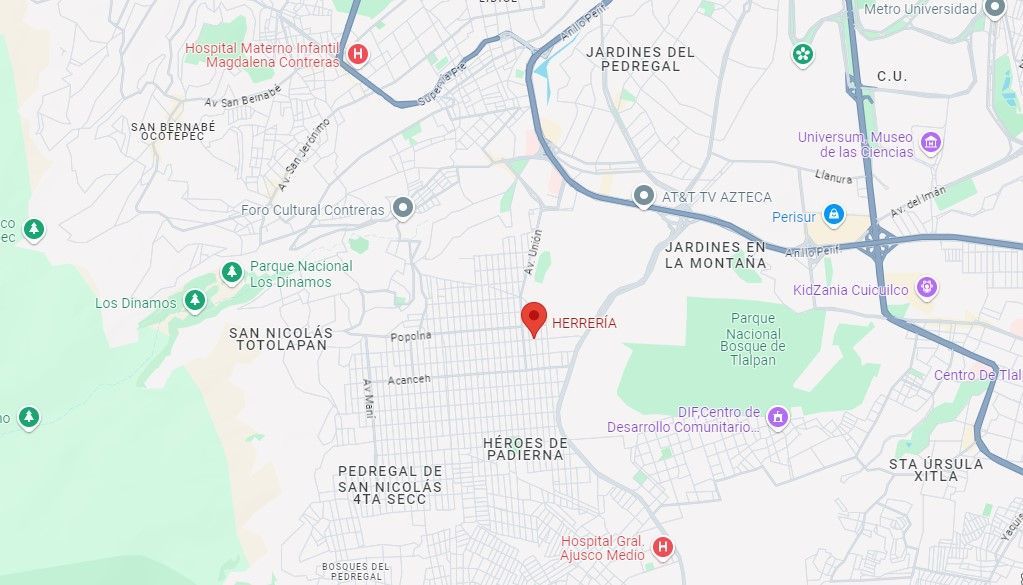Tap Universum Museo de las Ciencias marker
This screenshot has width=1023, height=585.
tap(930, 143)
